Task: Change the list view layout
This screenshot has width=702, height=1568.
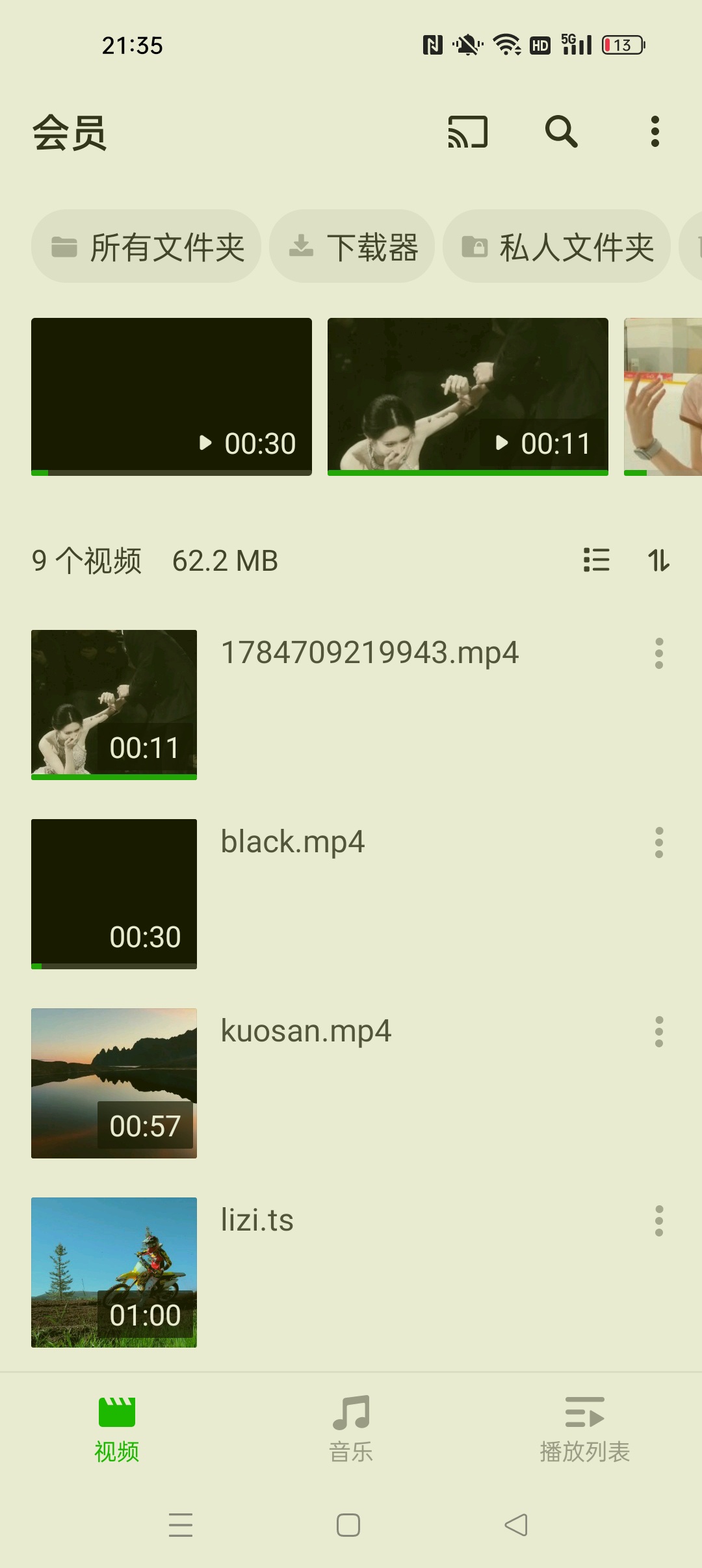Action: tap(596, 560)
